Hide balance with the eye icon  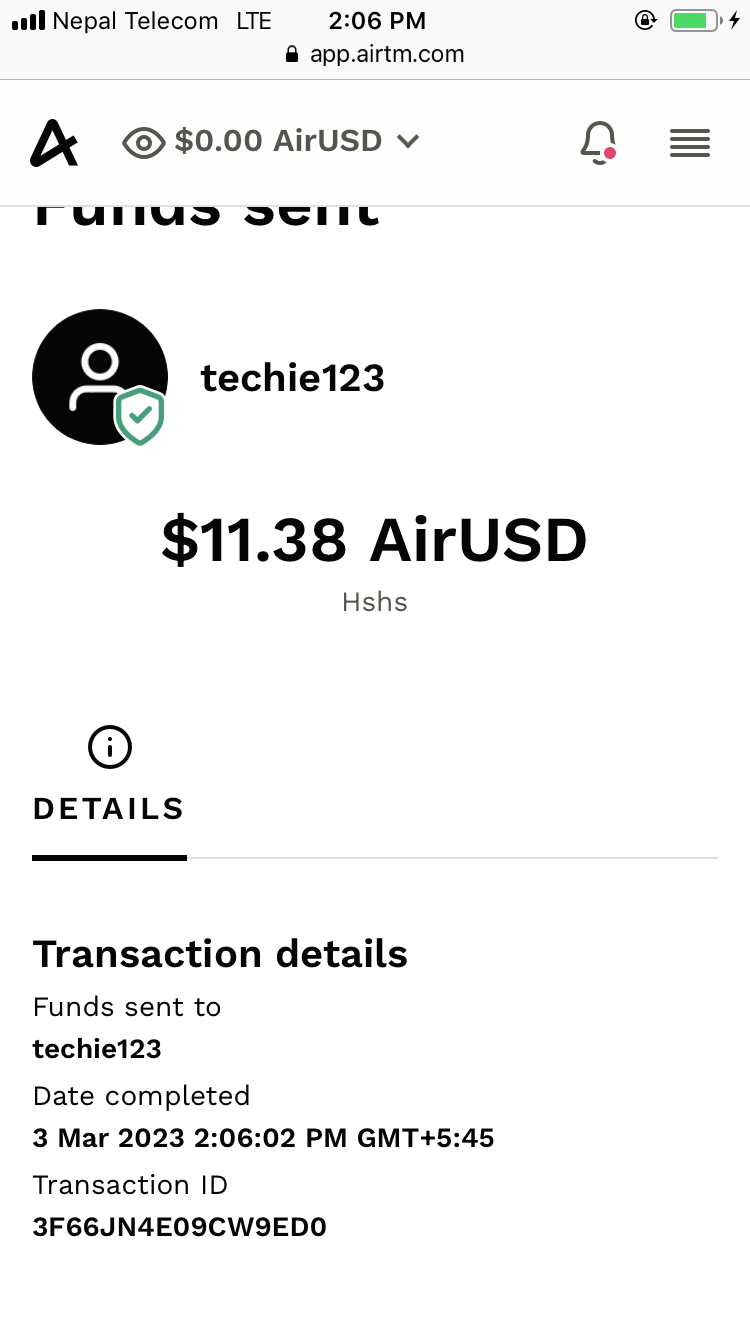click(x=143, y=143)
